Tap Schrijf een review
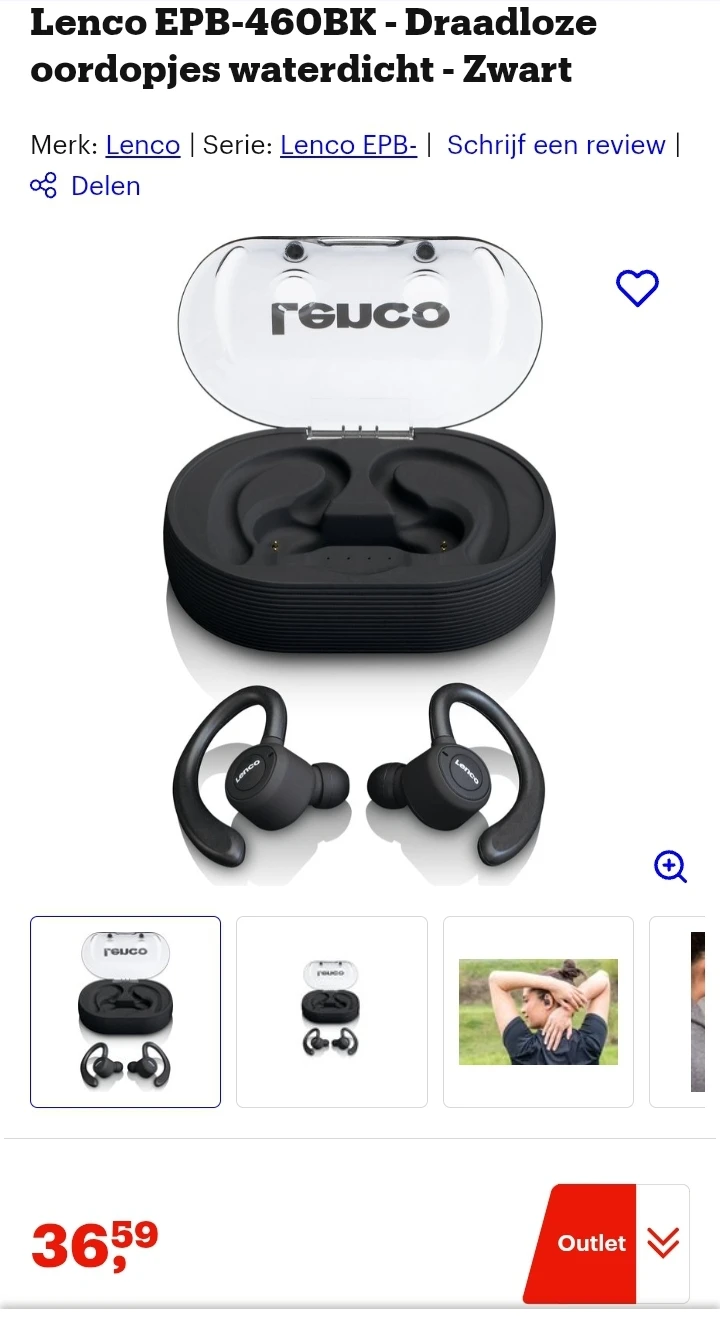The height and width of the screenshot is (1317, 720). click(555, 145)
